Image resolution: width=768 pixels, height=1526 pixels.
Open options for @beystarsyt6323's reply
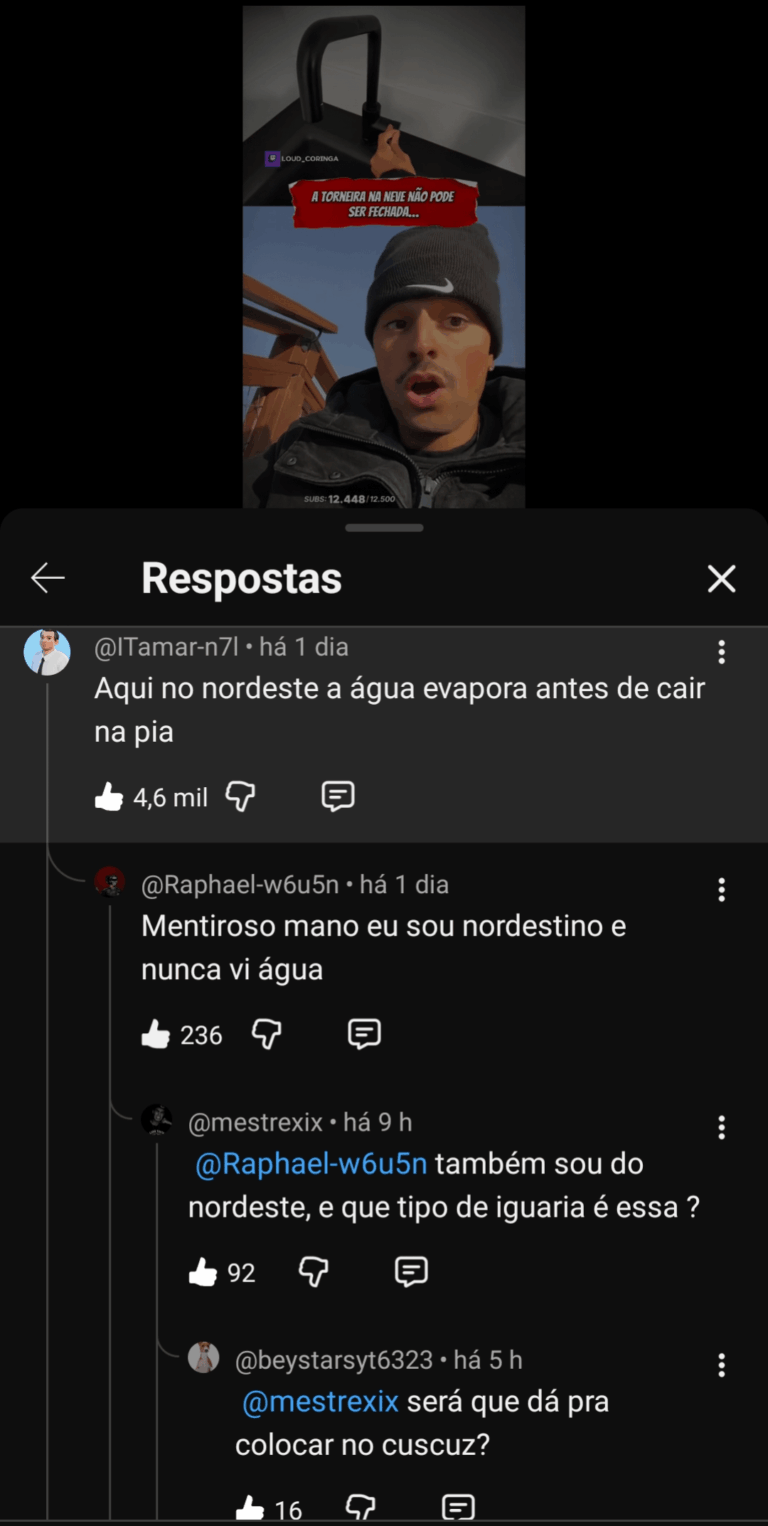(x=721, y=1365)
